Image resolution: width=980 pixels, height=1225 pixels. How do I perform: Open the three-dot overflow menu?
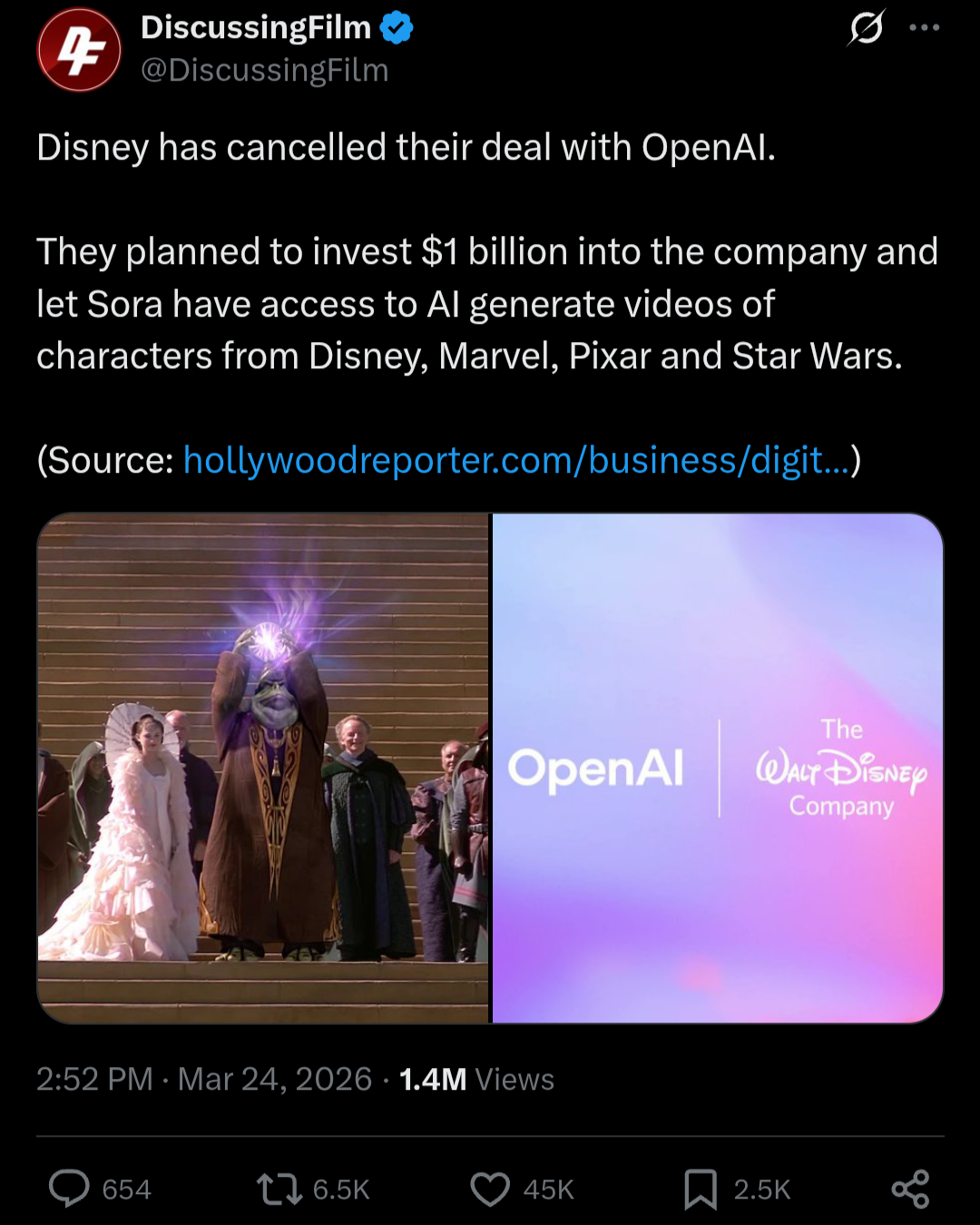coord(924,28)
